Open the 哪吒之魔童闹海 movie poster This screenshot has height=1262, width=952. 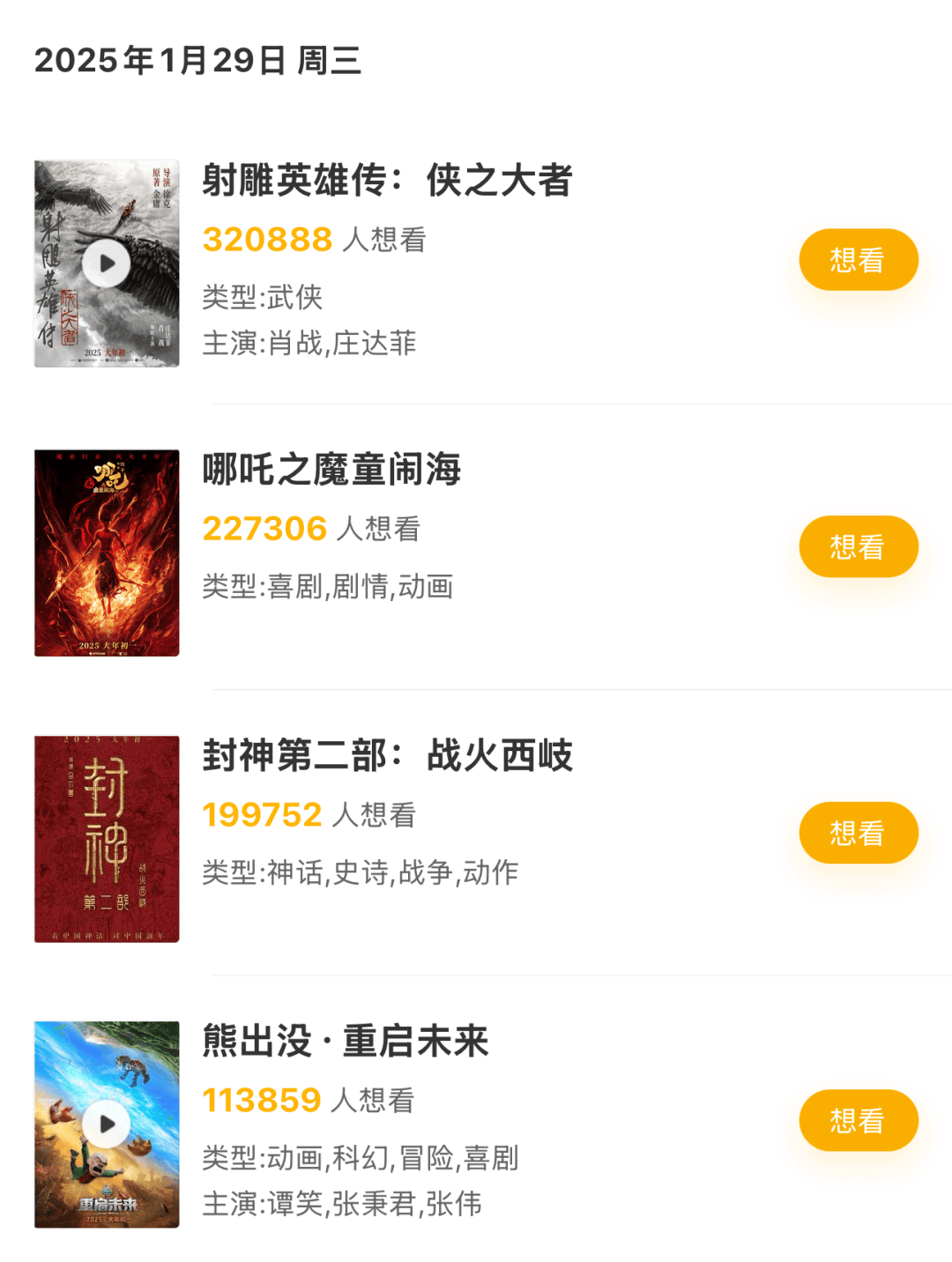tap(107, 553)
